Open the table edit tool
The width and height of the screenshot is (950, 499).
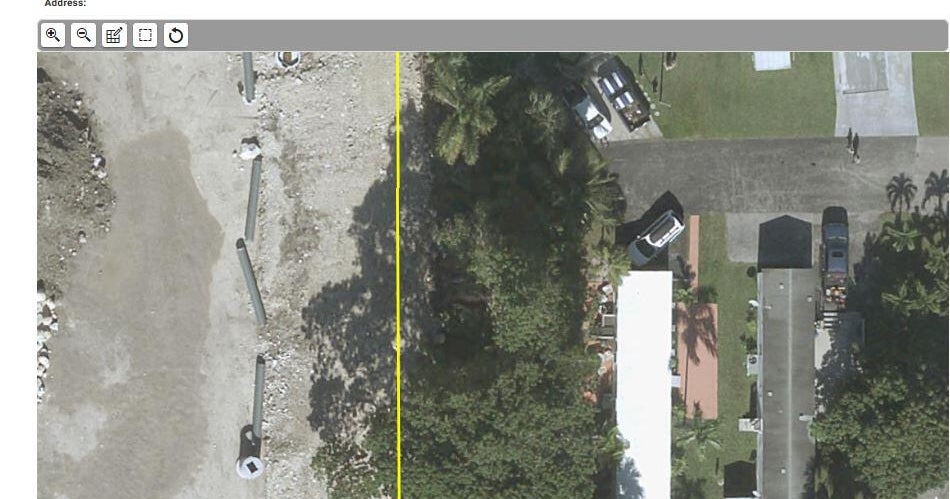click(114, 35)
